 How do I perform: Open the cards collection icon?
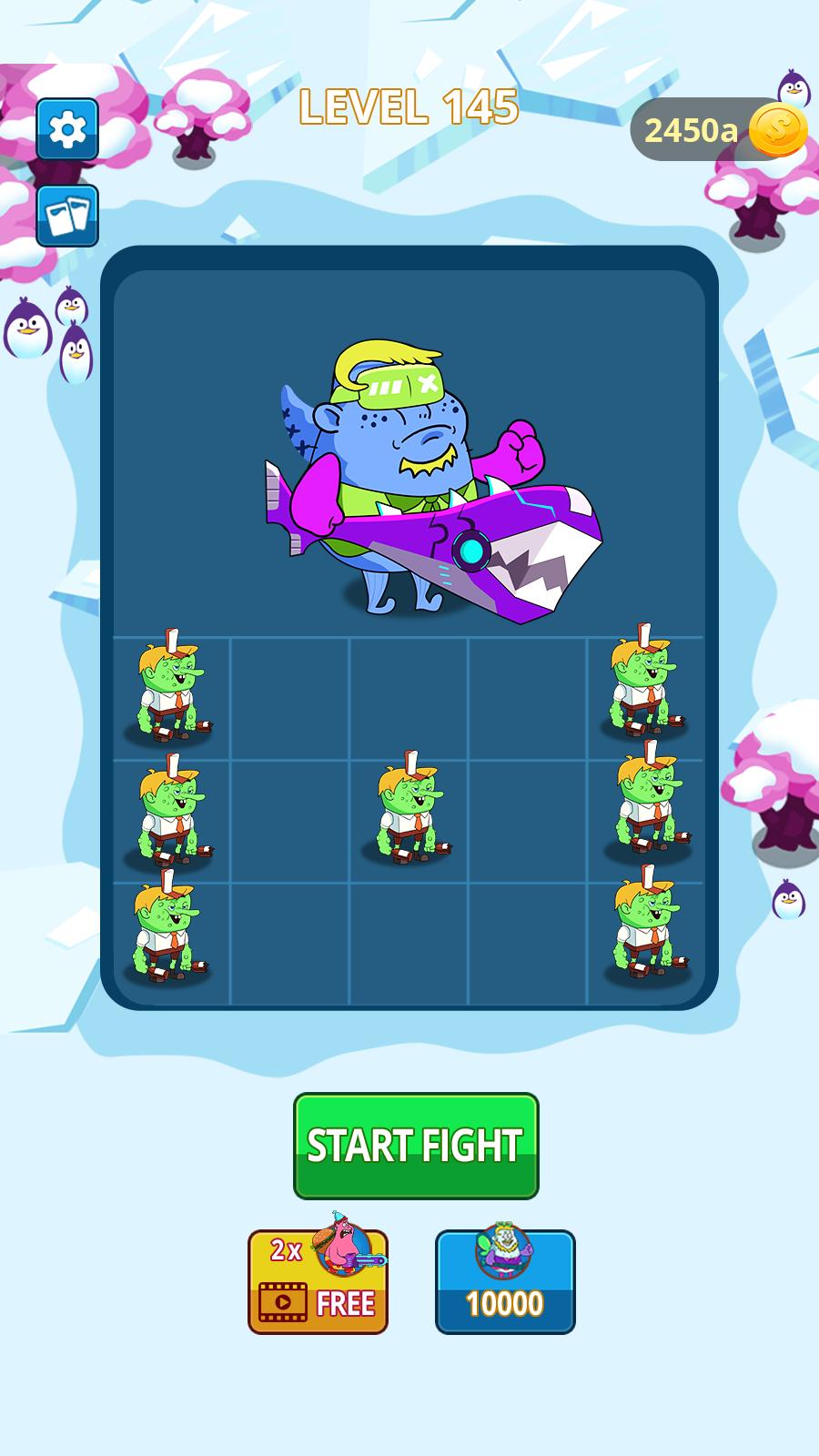(x=67, y=217)
